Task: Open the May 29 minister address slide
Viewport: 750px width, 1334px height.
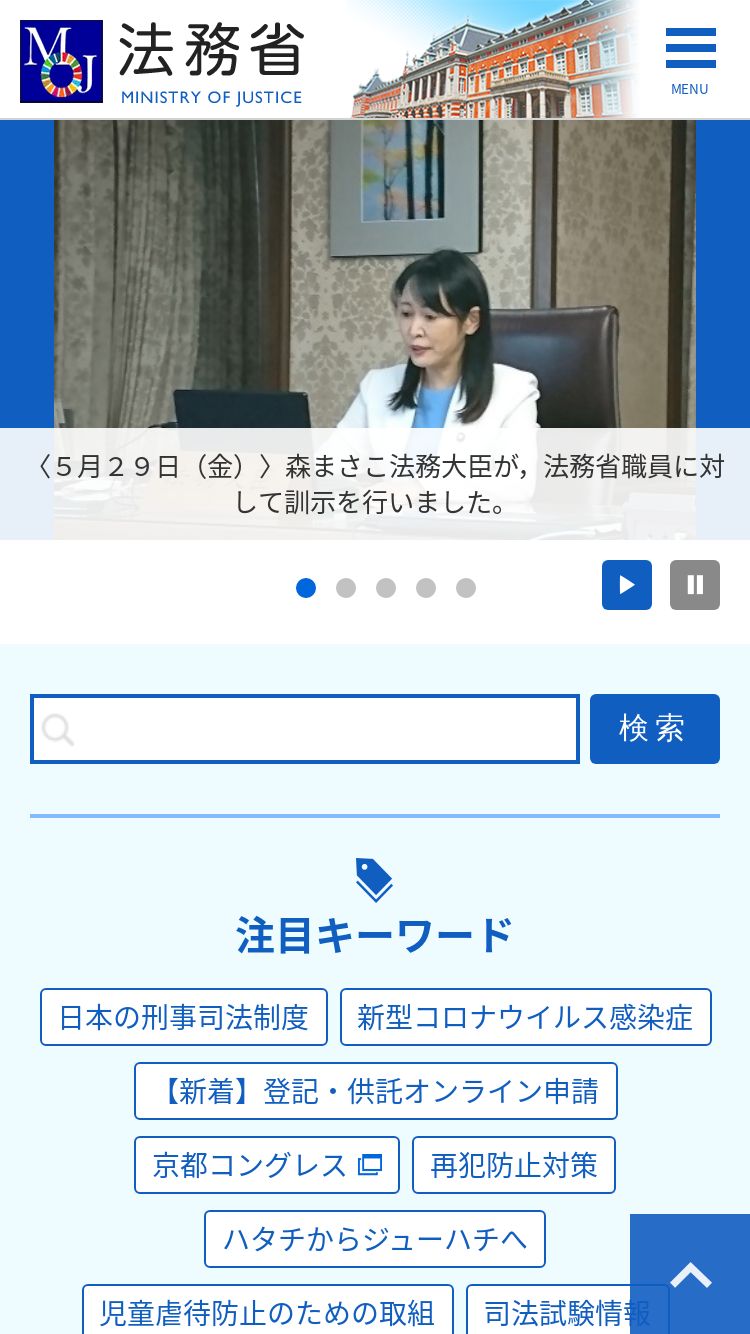Action: tap(375, 330)
